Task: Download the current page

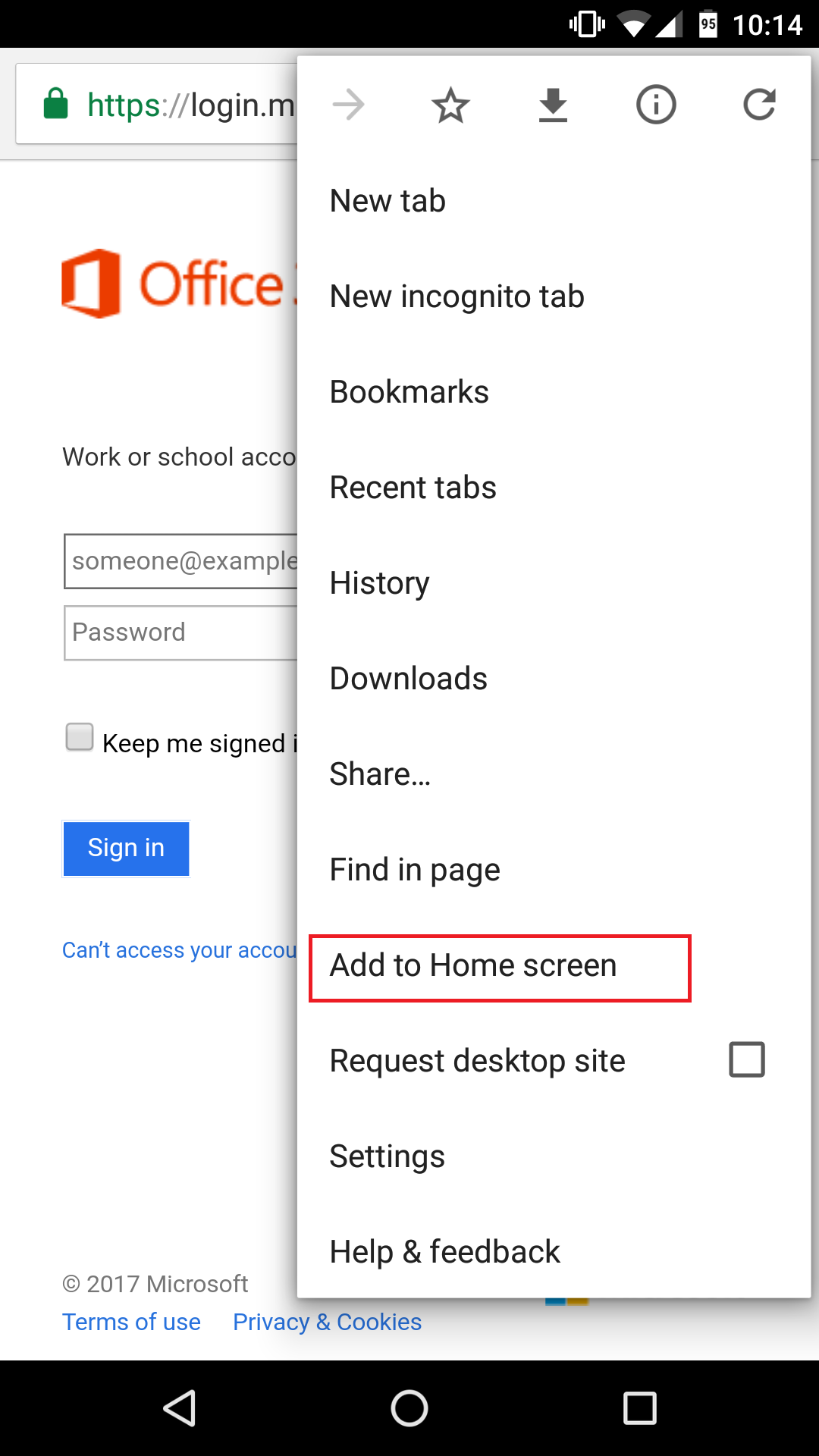Action: pyautogui.click(x=553, y=105)
